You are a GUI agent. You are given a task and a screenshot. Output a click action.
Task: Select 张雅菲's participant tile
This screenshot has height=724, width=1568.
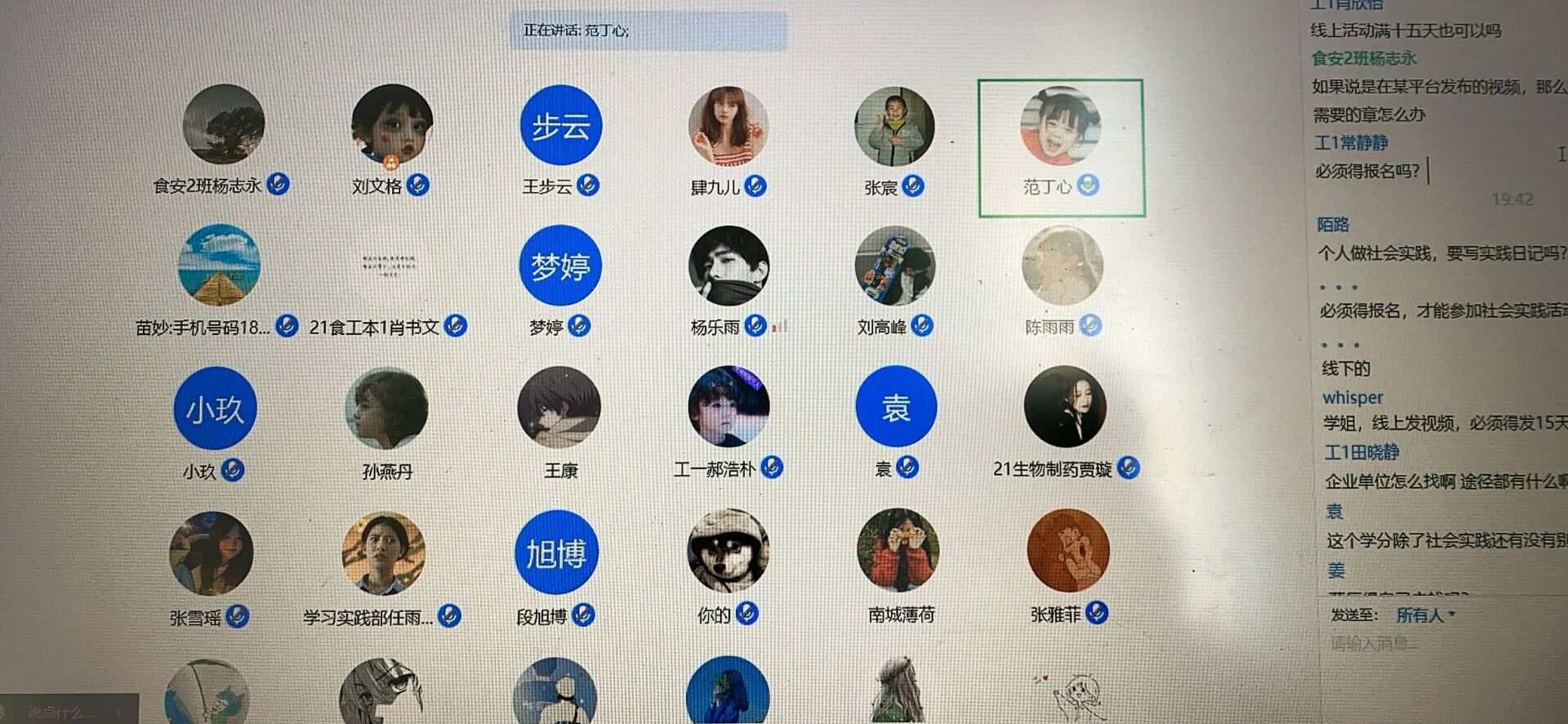click(1067, 551)
